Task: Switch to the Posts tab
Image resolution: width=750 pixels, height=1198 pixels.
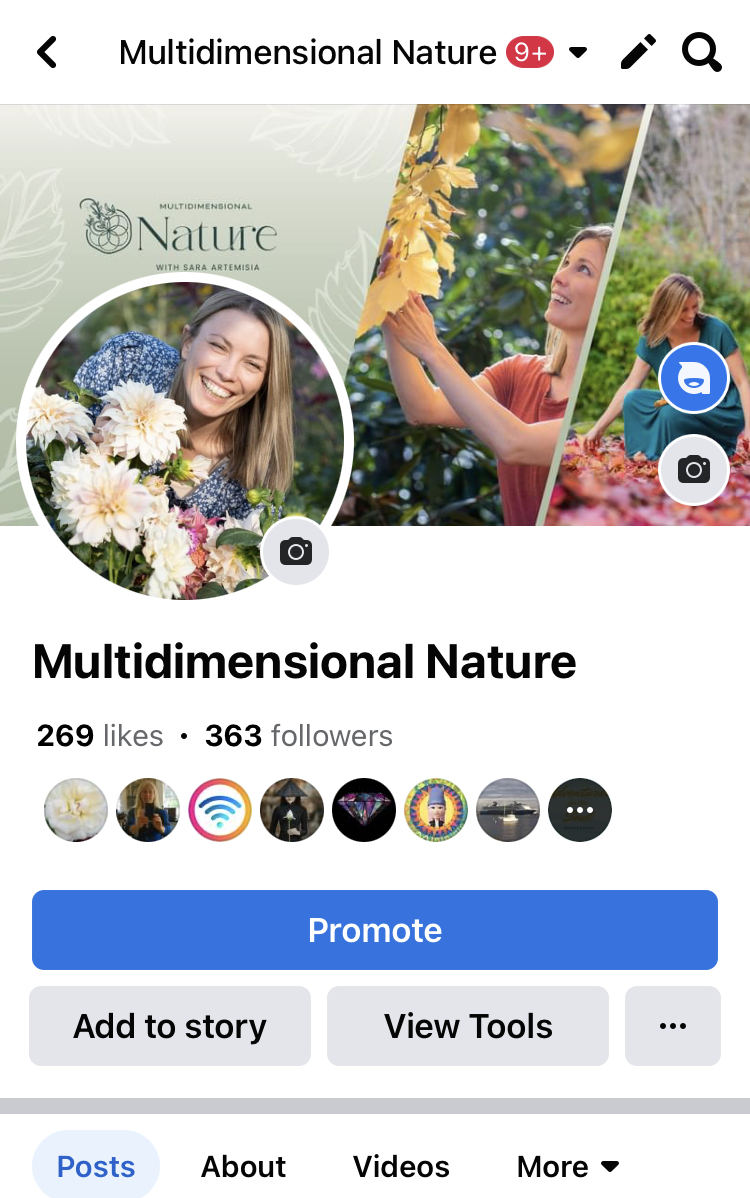Action: coord(96,1166)
